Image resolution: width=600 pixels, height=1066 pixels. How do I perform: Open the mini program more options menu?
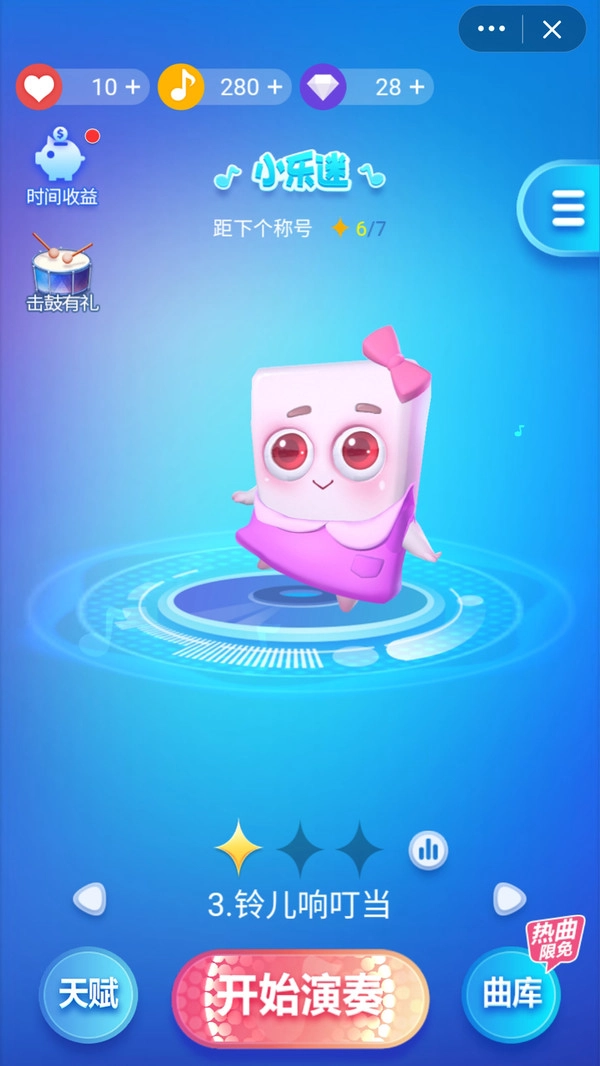pyautogui.click(x=491, y=29)
